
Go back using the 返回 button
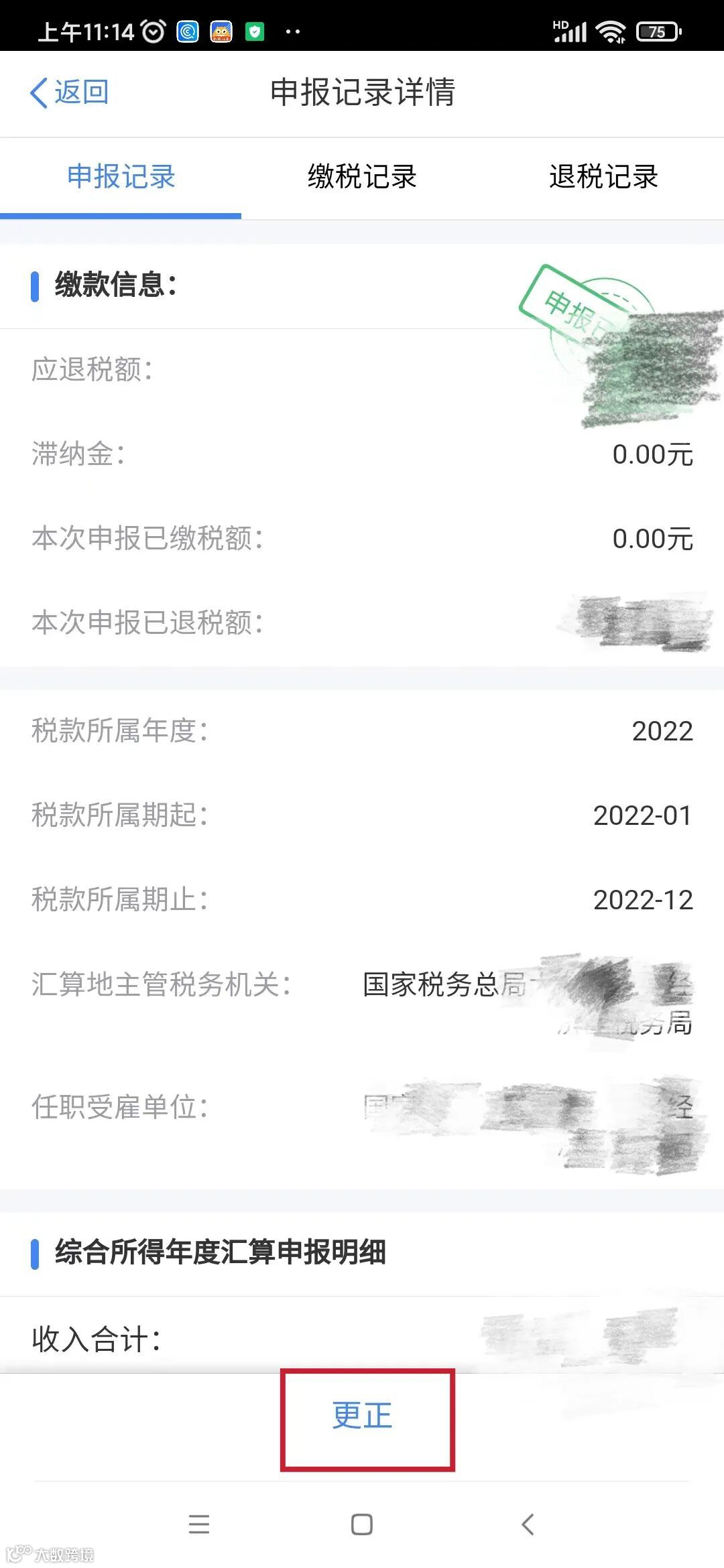pyautogui.click(x=70, y=92)
